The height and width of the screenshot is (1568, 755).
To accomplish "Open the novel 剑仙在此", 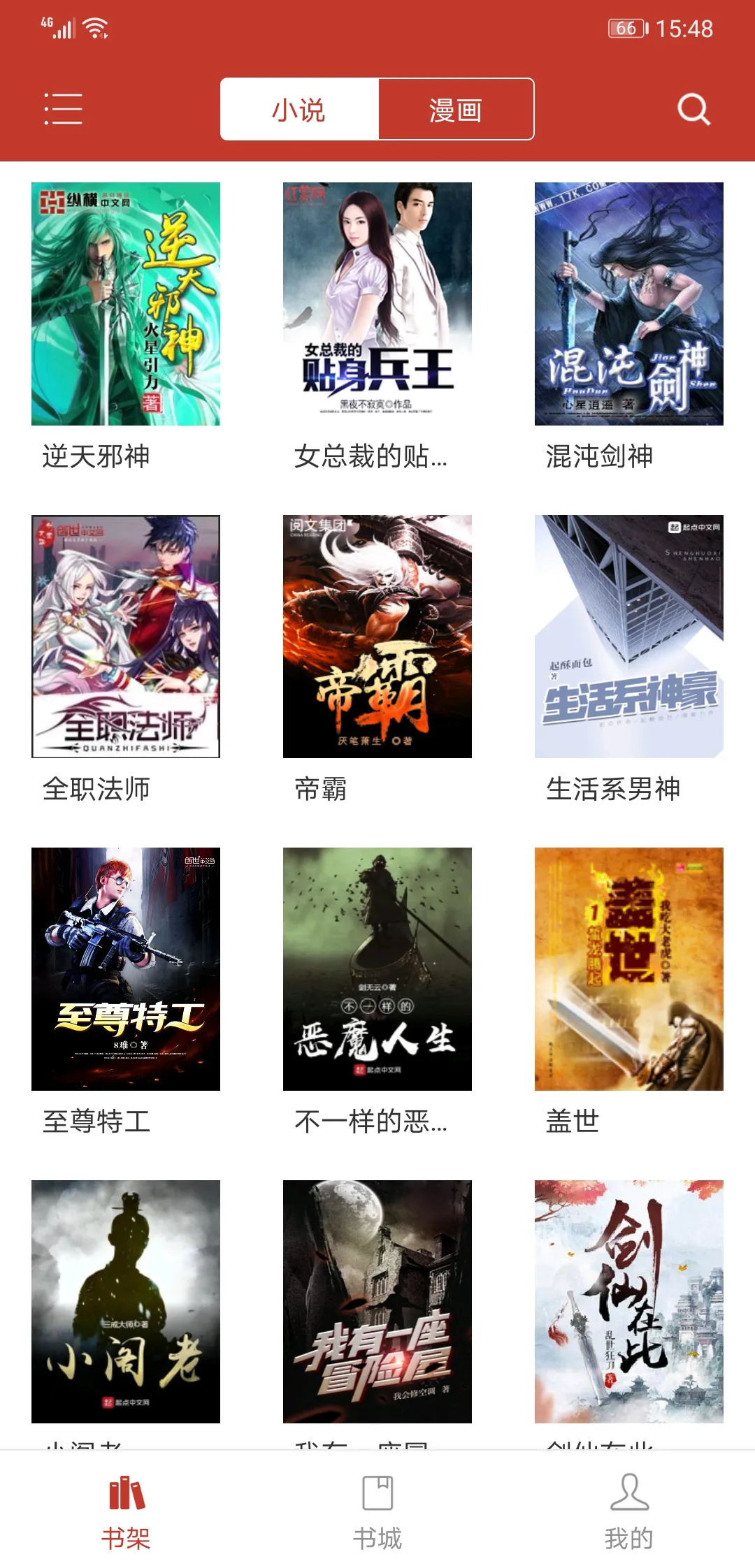I will [x=629, y=1302].
